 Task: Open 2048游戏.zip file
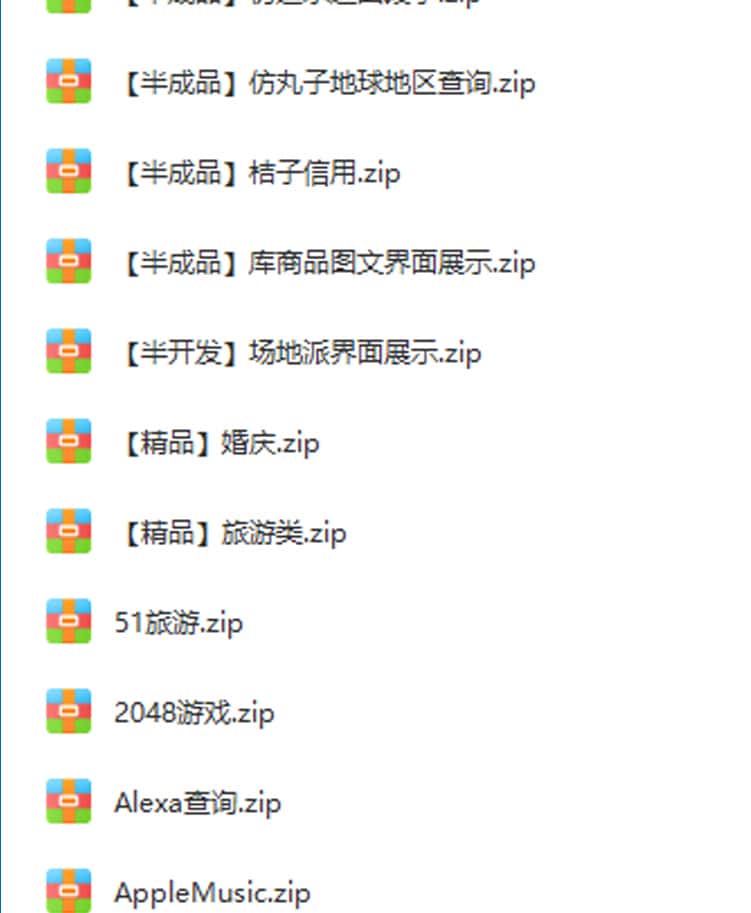194,713
